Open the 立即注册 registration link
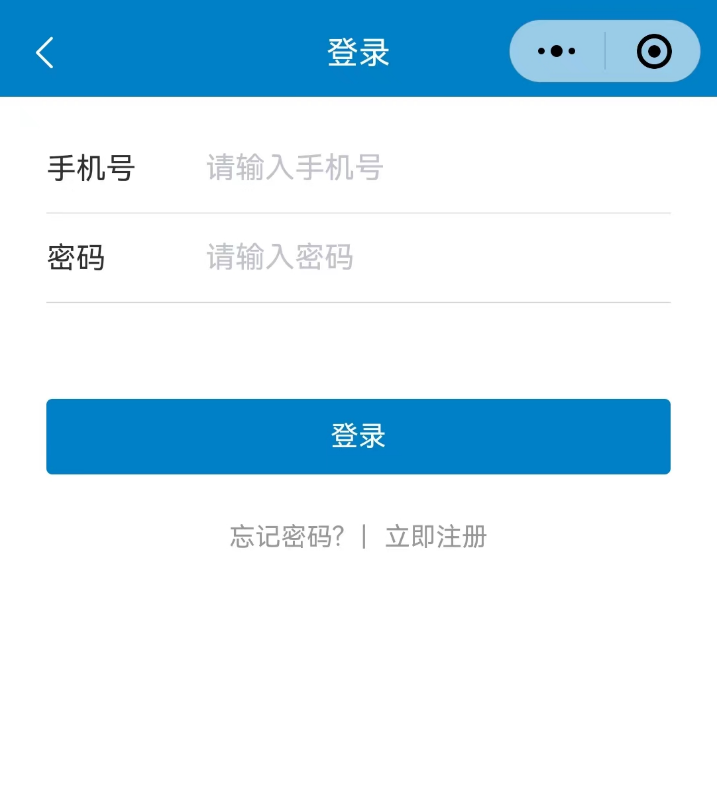The height and width of the screenshot is (809, 717). point(436,537)
